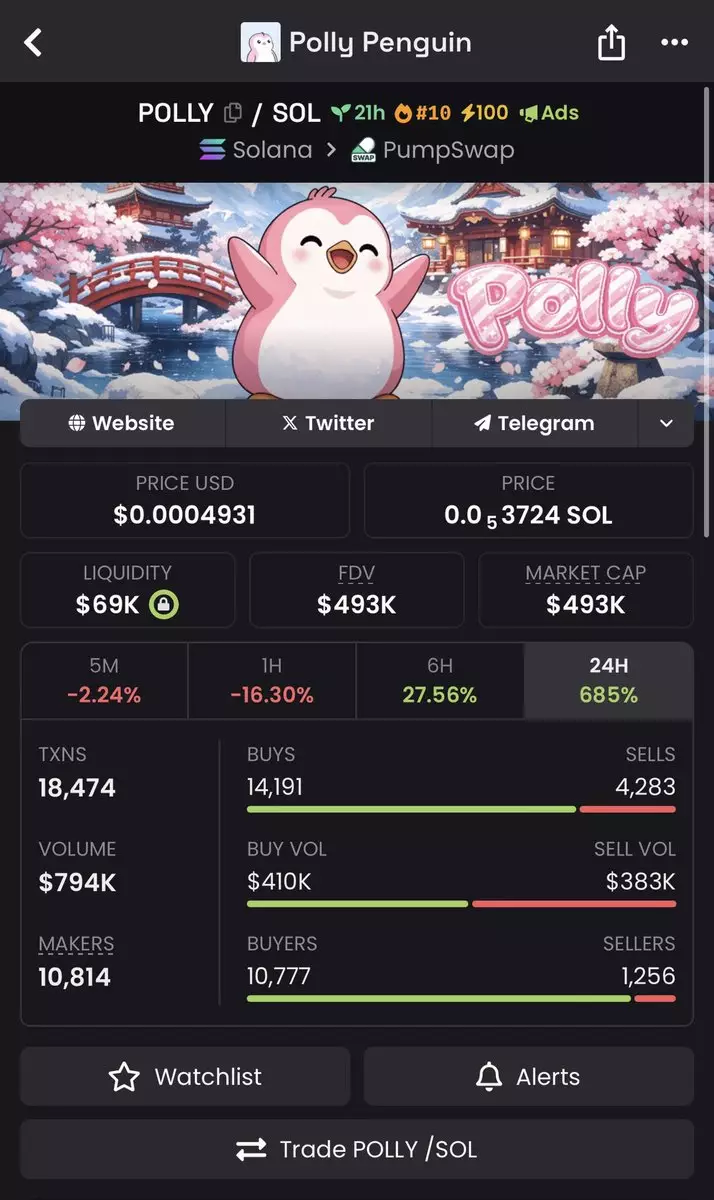The height and width of the screenshot is (1200, 714).
Task: Open the Telegram link
Action: click(x=534, y=423)
